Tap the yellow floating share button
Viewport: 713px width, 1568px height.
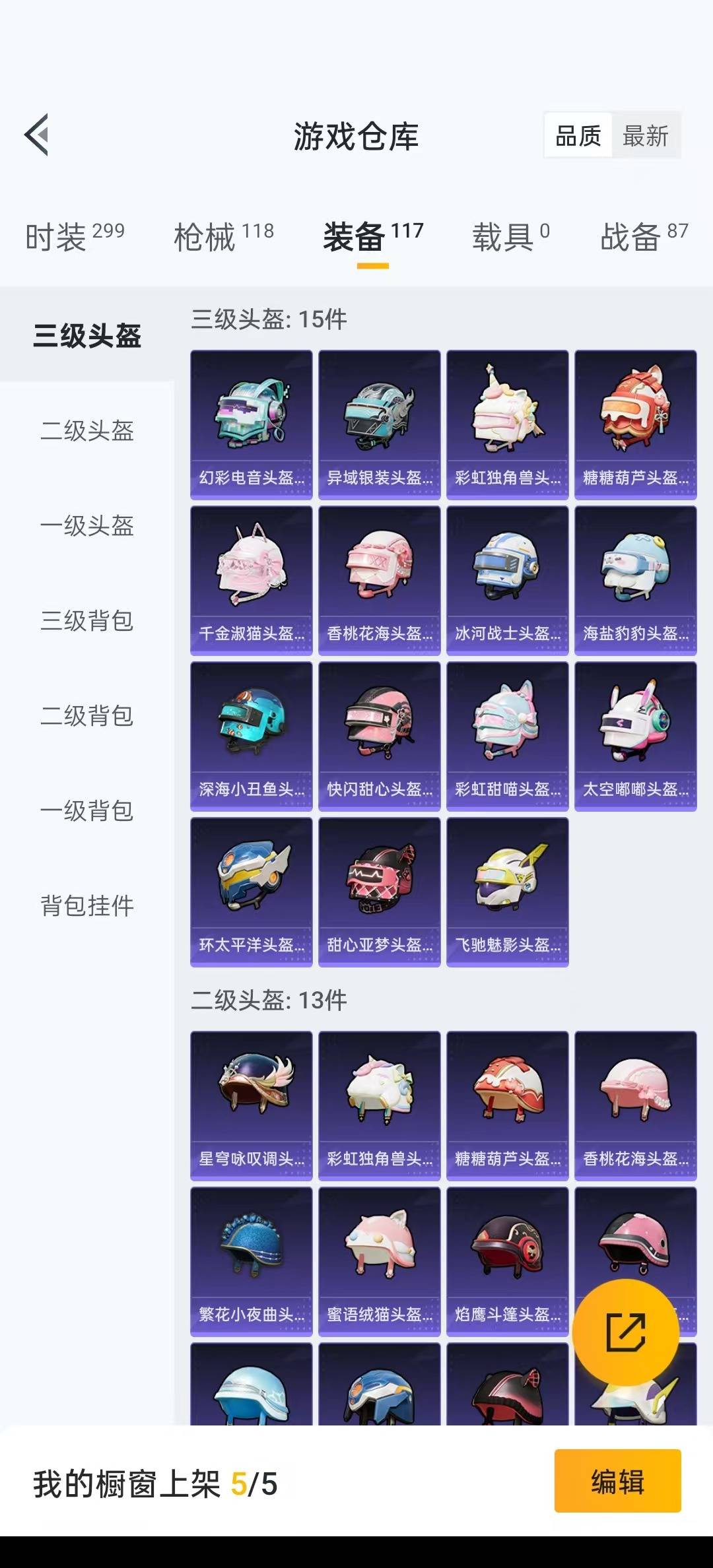(x=625, y=1333)
